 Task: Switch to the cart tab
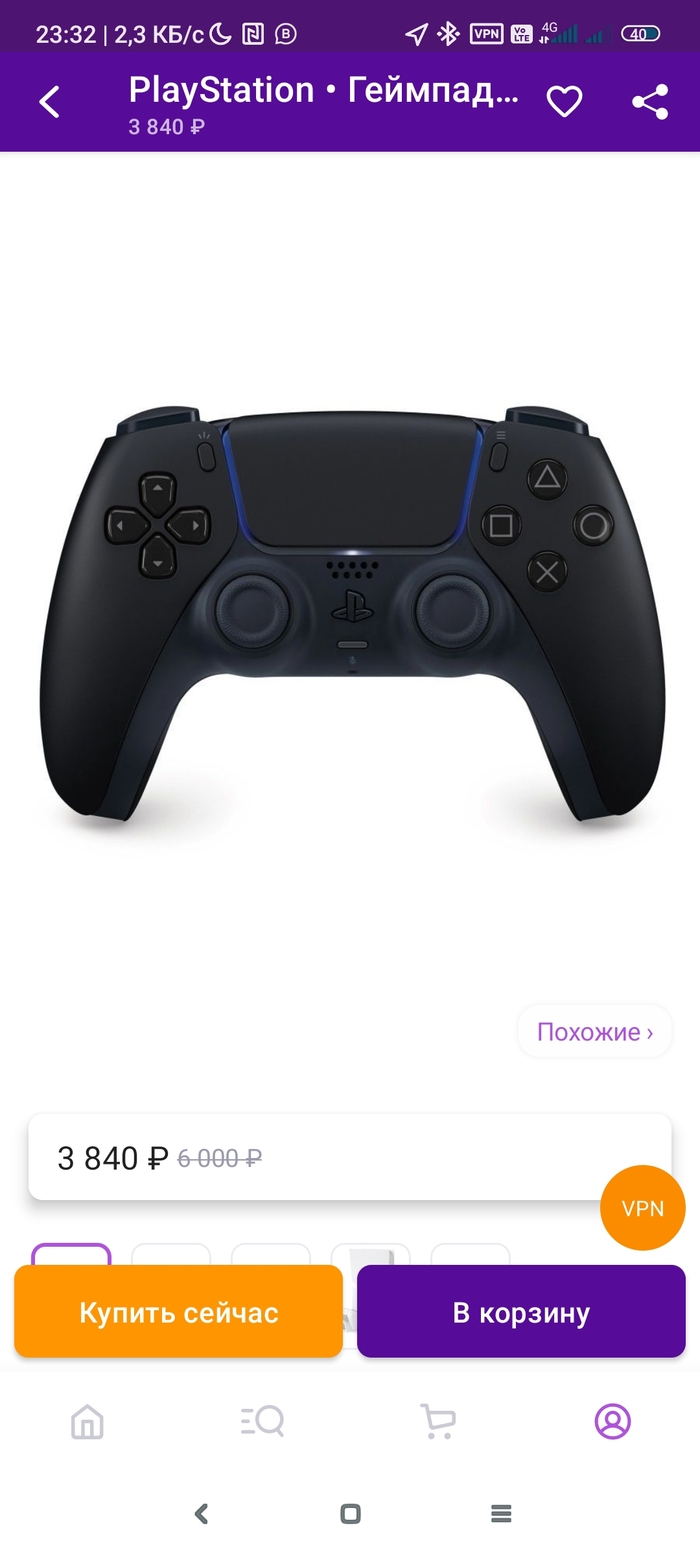(437, 1421)
